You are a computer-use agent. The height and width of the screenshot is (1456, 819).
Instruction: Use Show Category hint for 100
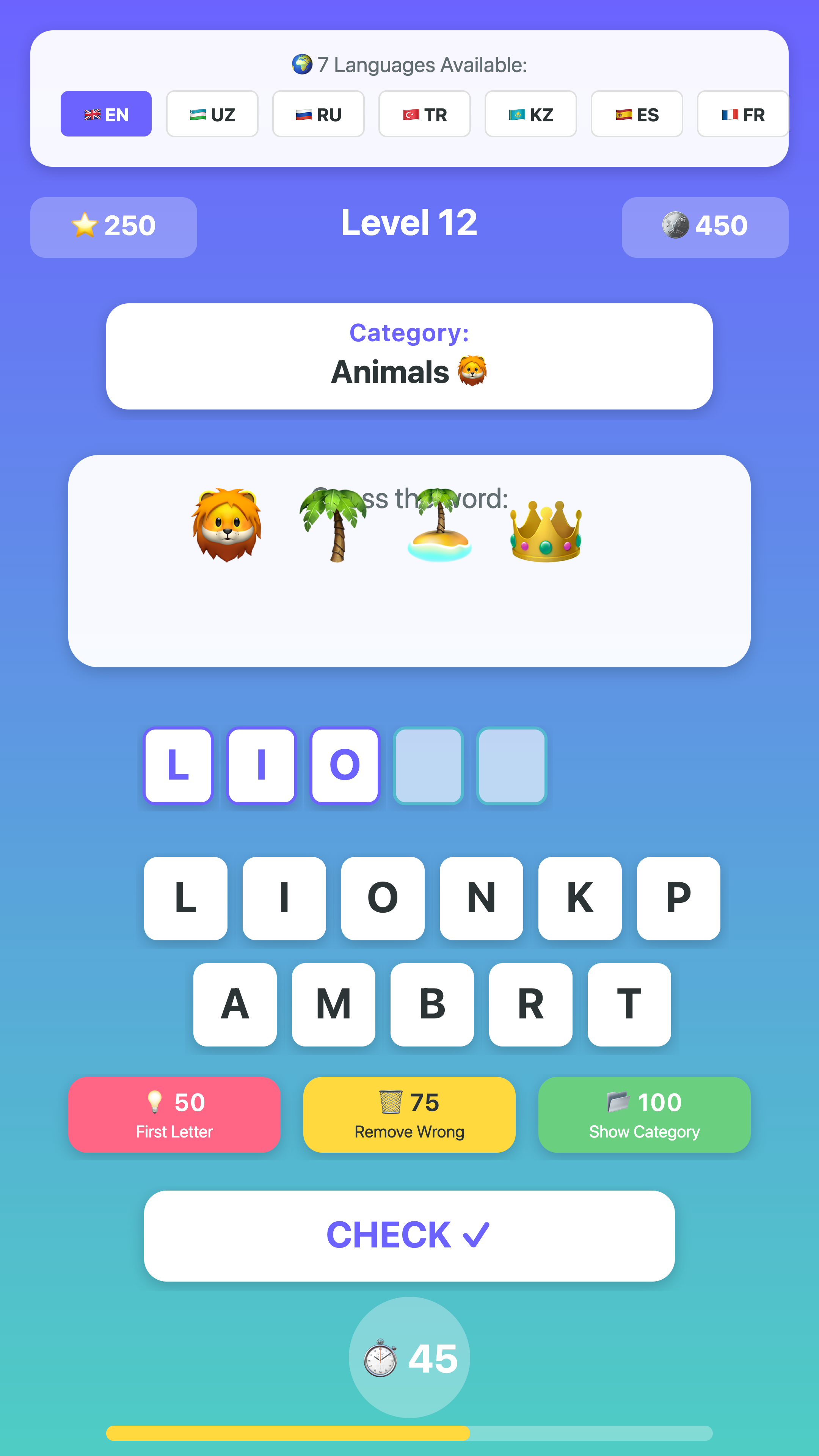(x=644, y=1115)
